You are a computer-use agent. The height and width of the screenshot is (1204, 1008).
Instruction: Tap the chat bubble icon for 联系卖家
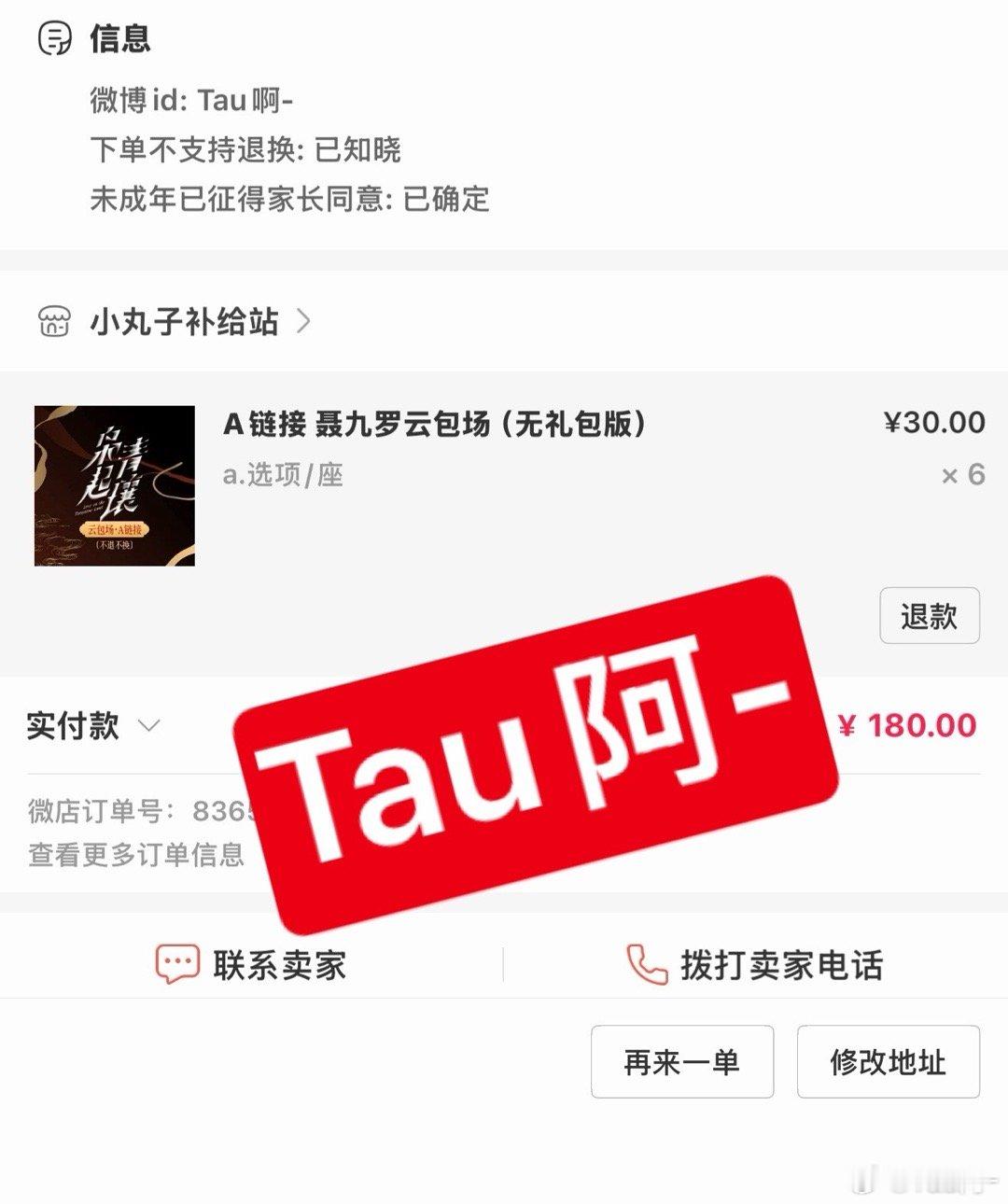(x=176, y=964)
